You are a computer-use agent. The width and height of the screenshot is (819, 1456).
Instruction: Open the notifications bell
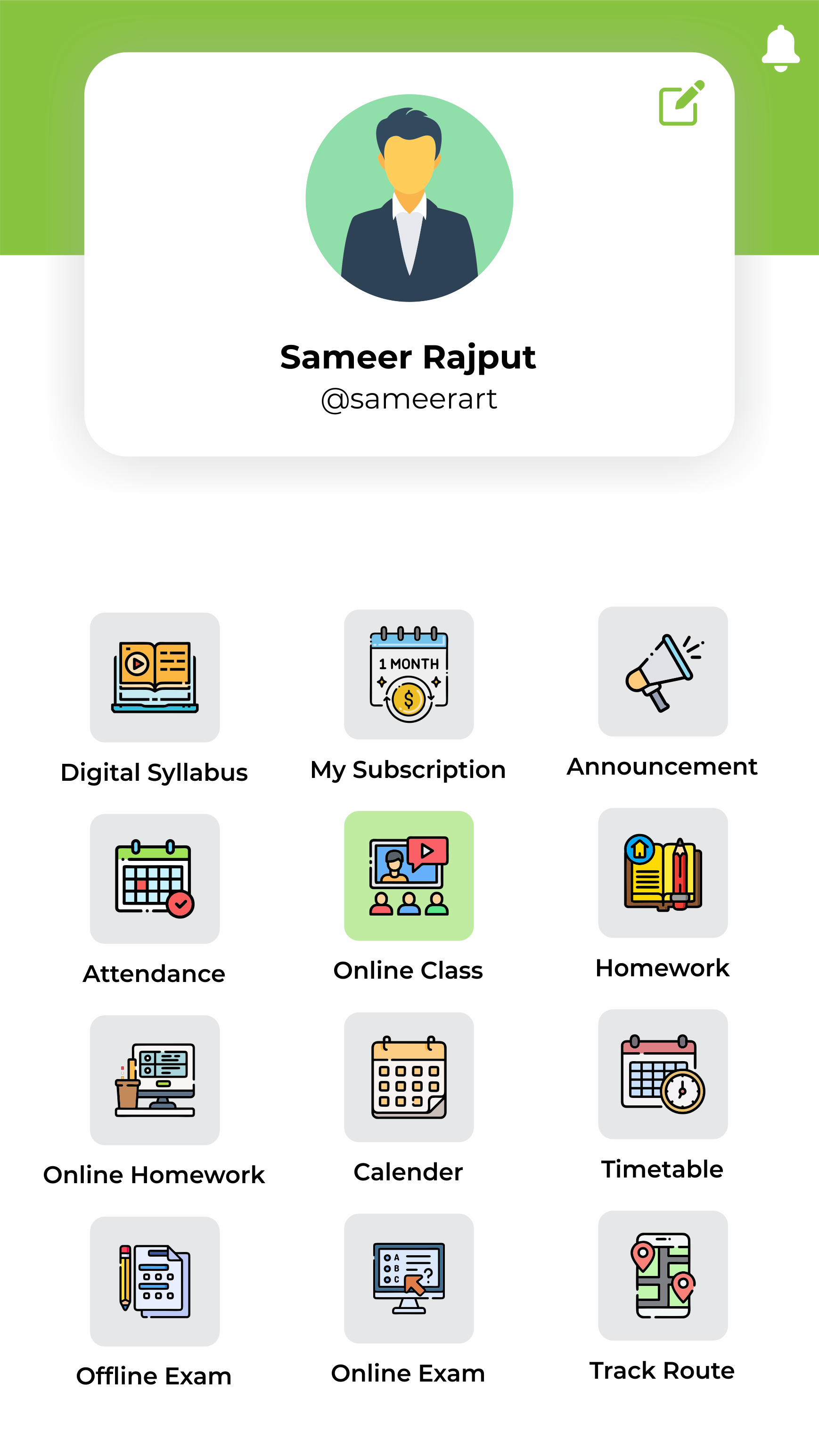(x=780, y=48)
